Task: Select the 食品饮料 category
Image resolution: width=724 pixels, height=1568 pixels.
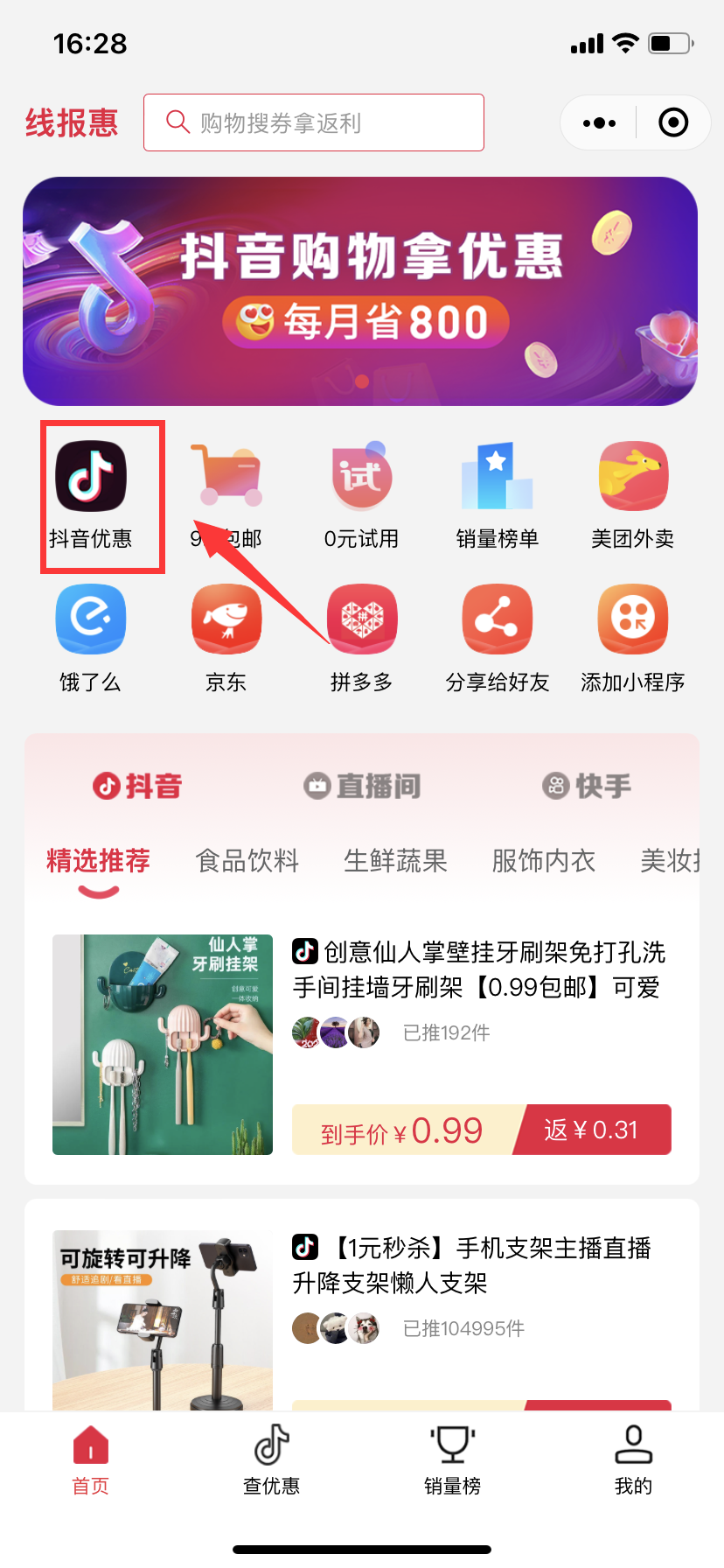Action: click(x=247, y=861)
